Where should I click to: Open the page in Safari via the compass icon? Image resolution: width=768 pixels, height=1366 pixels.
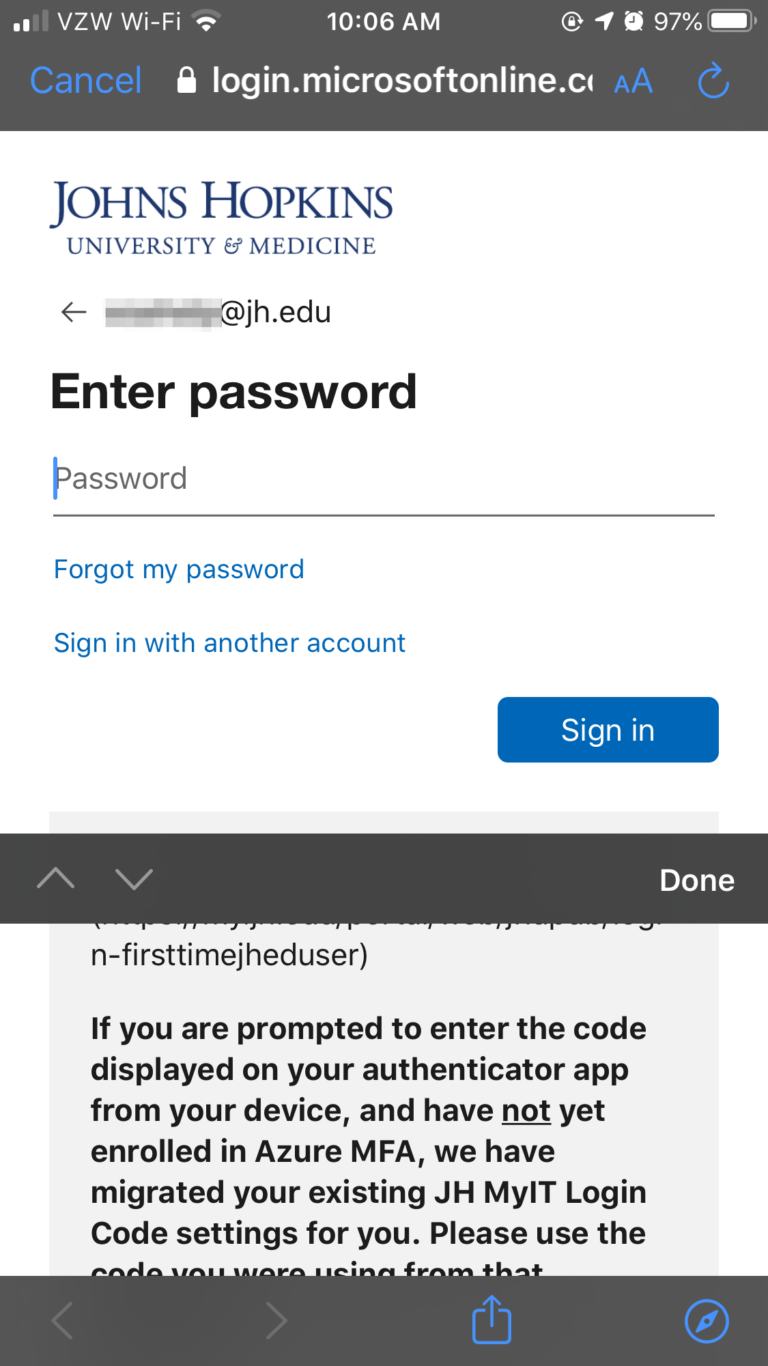tap(706, 1321)
